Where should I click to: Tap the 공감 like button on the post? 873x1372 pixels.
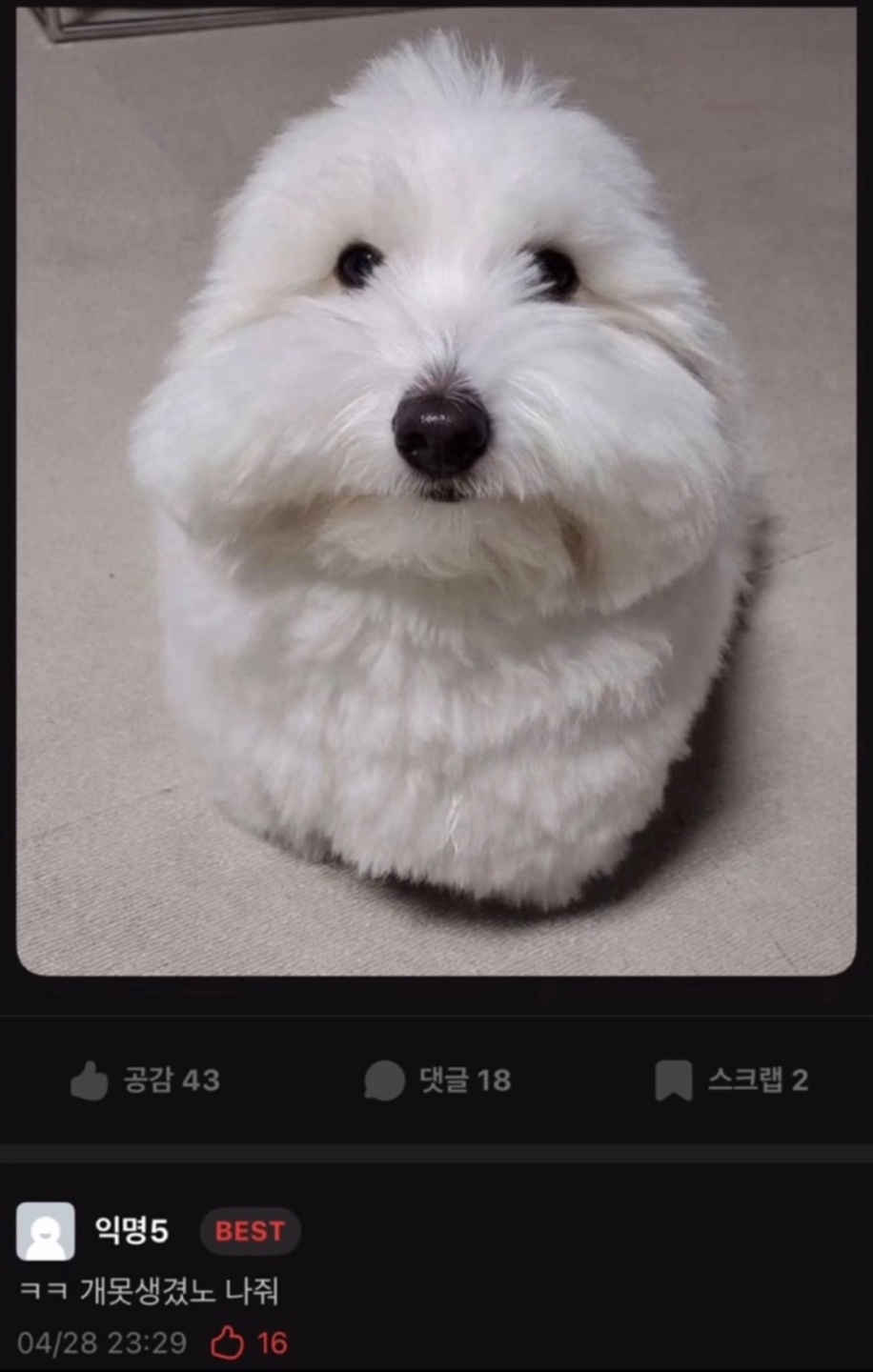tap(145, 1080)
